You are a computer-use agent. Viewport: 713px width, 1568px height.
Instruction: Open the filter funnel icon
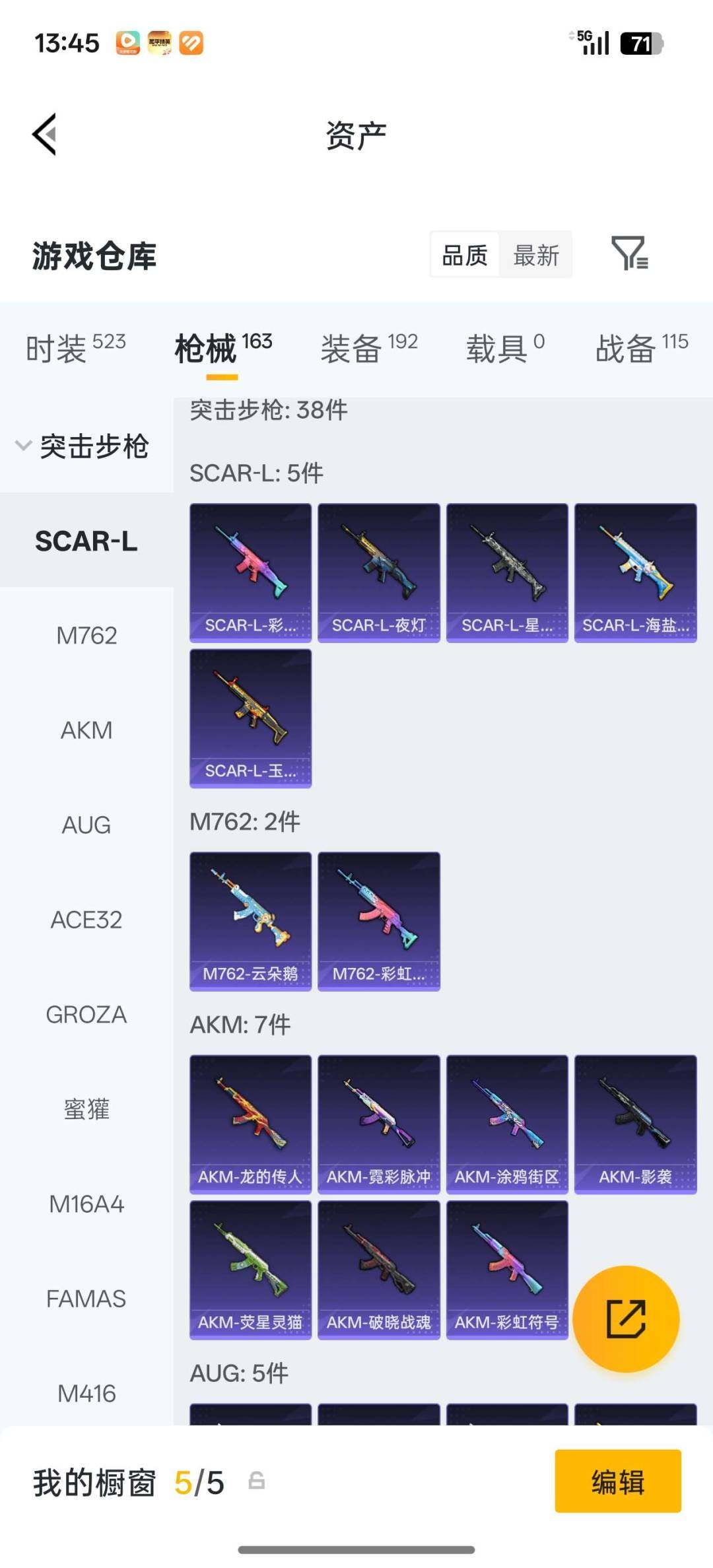pos(628,254)
